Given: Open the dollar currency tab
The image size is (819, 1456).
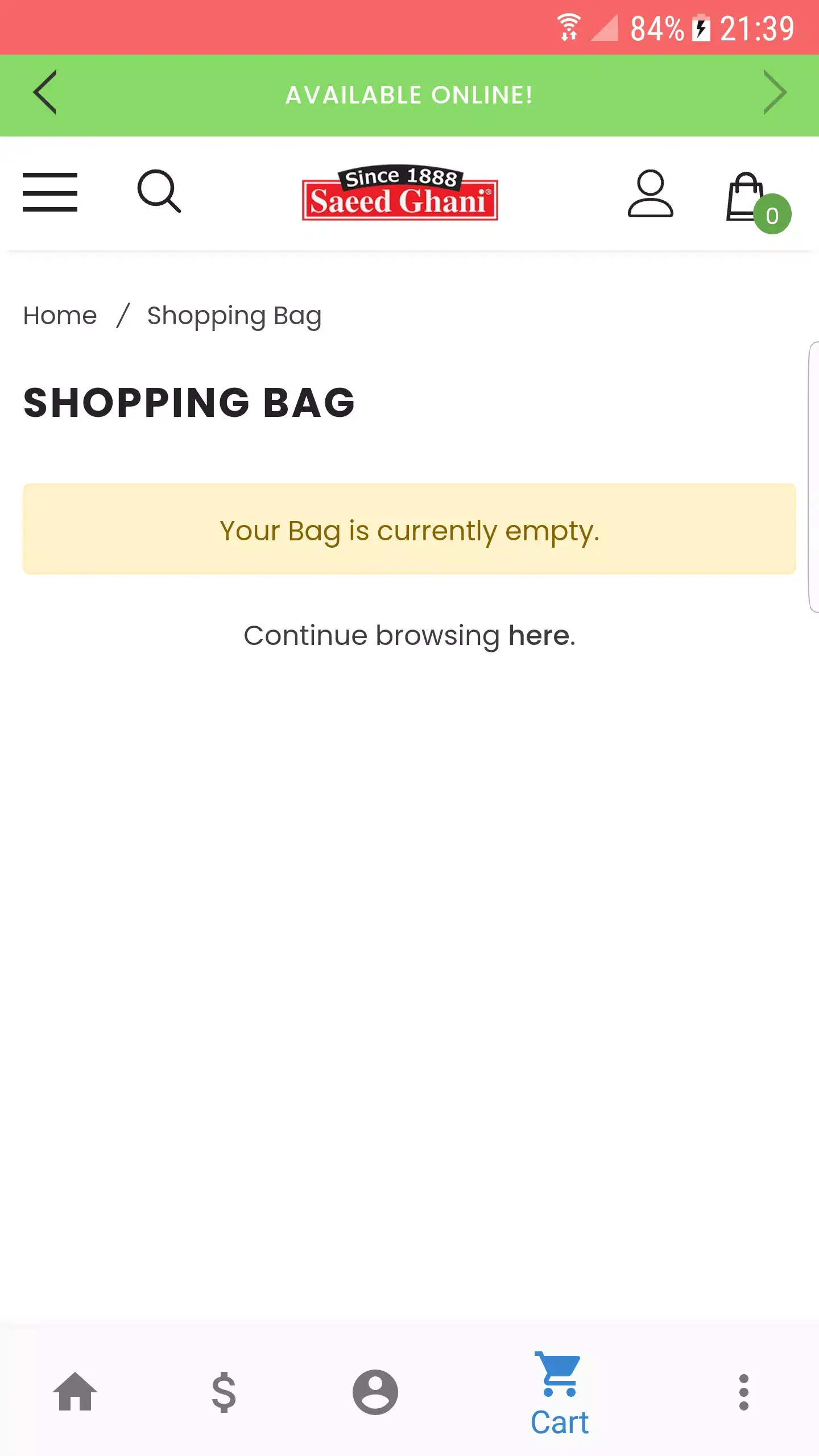Looking at the screenshot, I should pos(224,1392).
